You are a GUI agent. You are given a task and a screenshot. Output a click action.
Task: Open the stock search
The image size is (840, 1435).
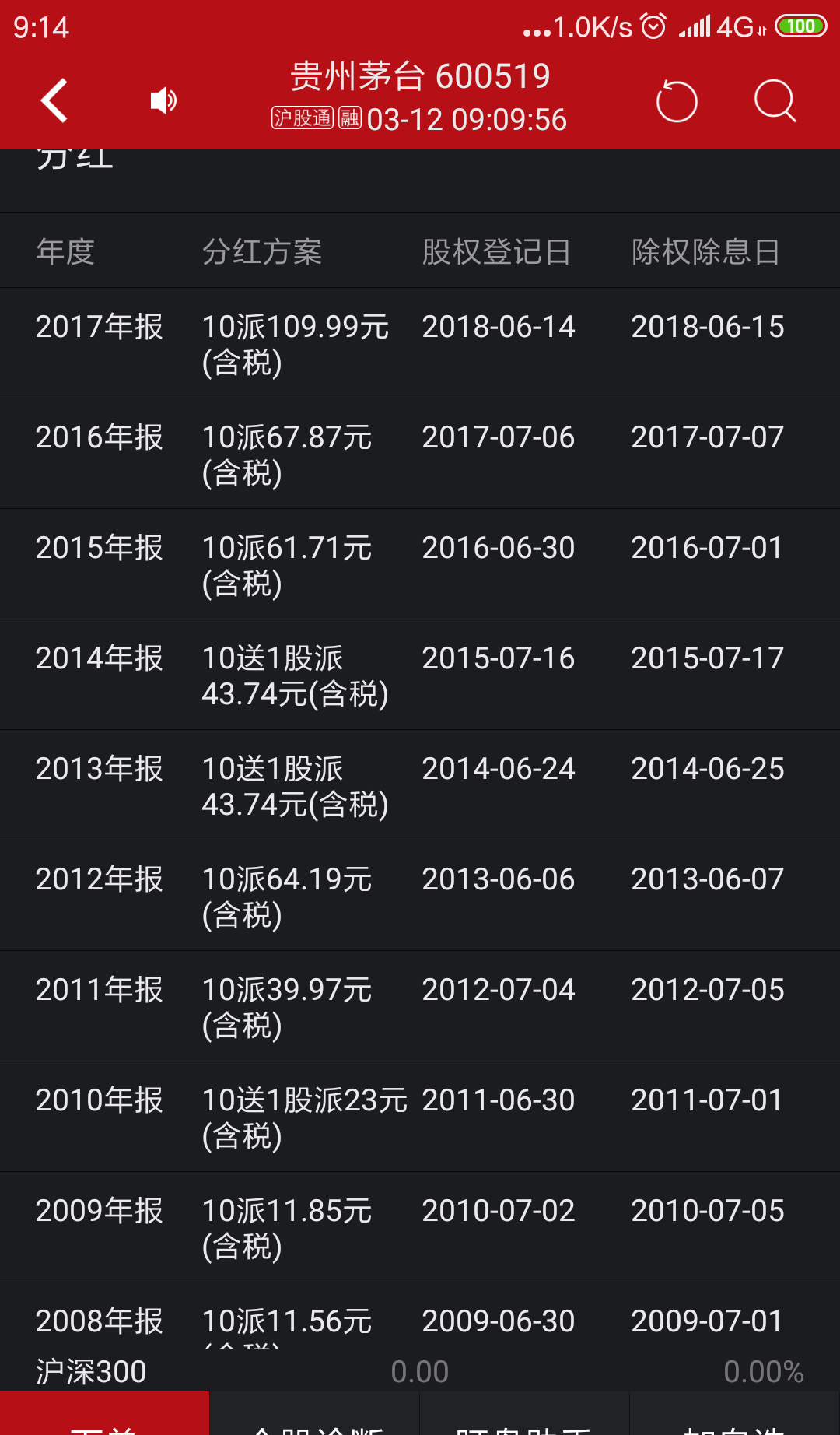tap(774, 100)
